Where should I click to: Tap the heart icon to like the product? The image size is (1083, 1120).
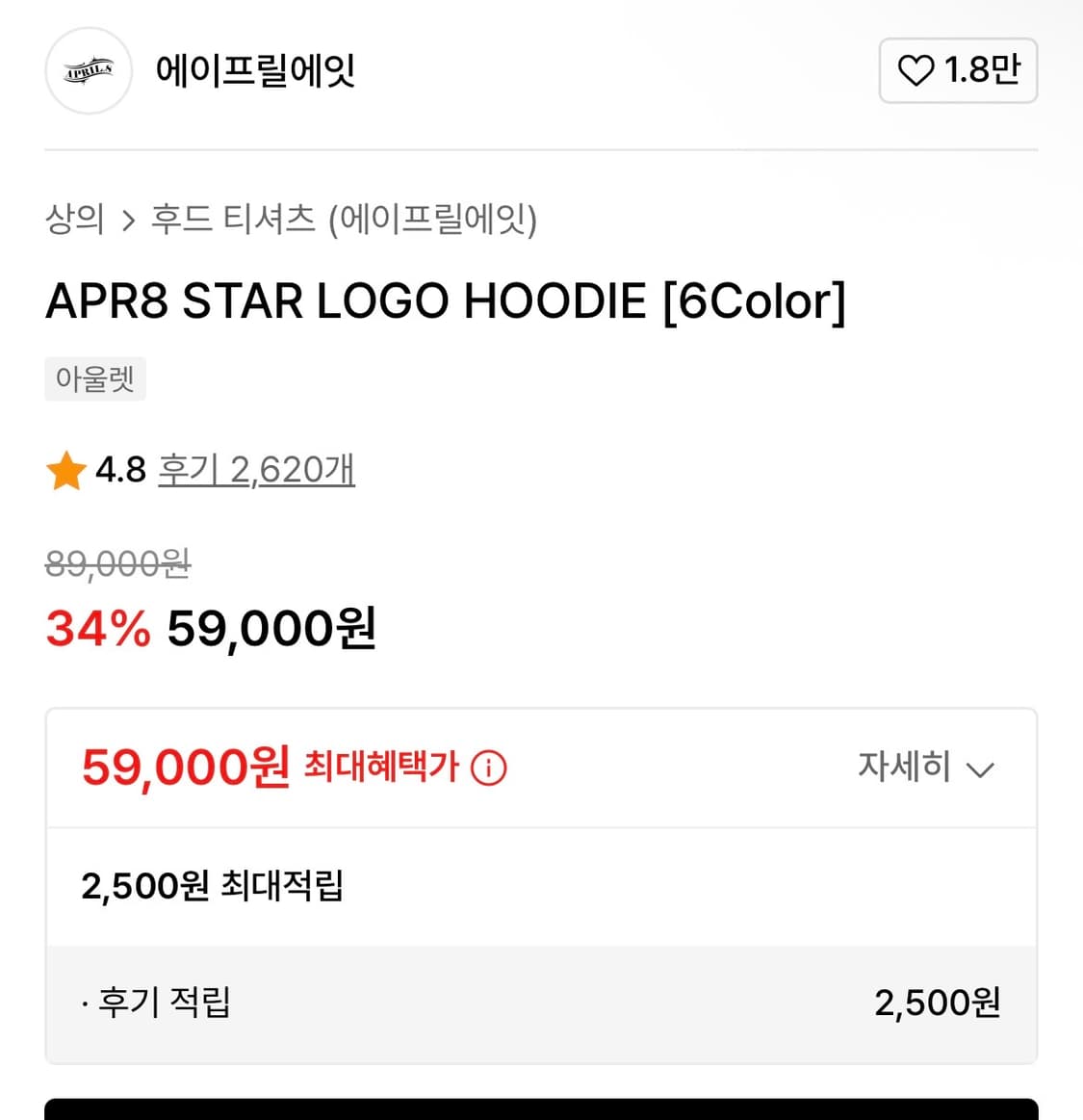click(x=915, y=70)
